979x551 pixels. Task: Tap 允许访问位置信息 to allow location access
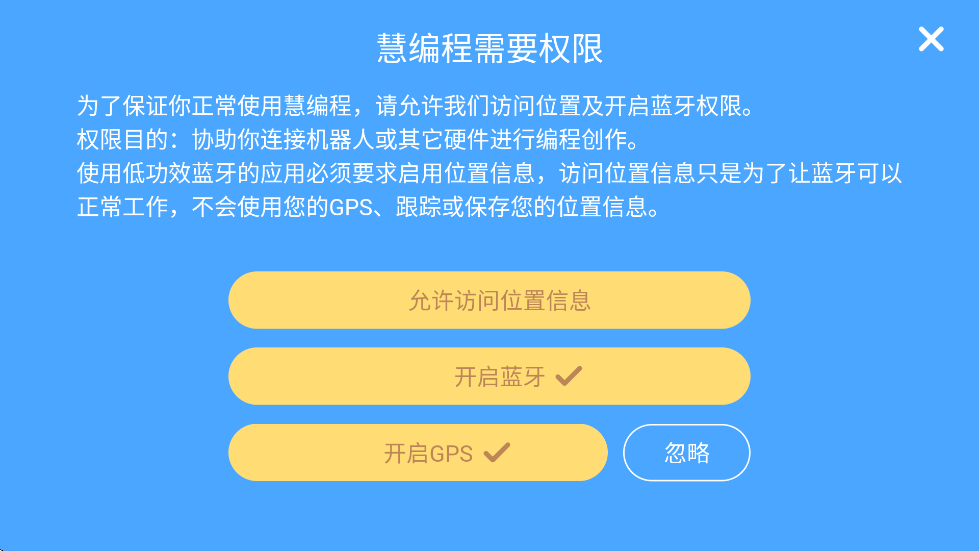click(x=489, y=300)
